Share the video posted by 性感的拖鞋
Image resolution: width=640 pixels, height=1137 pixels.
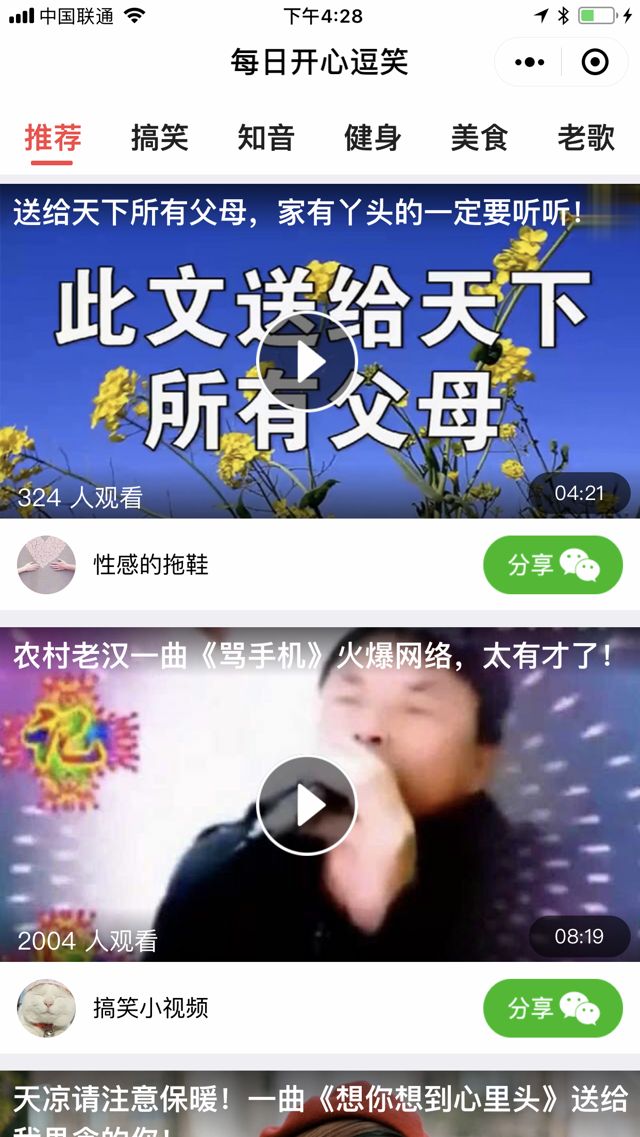[x=553, y=565]
